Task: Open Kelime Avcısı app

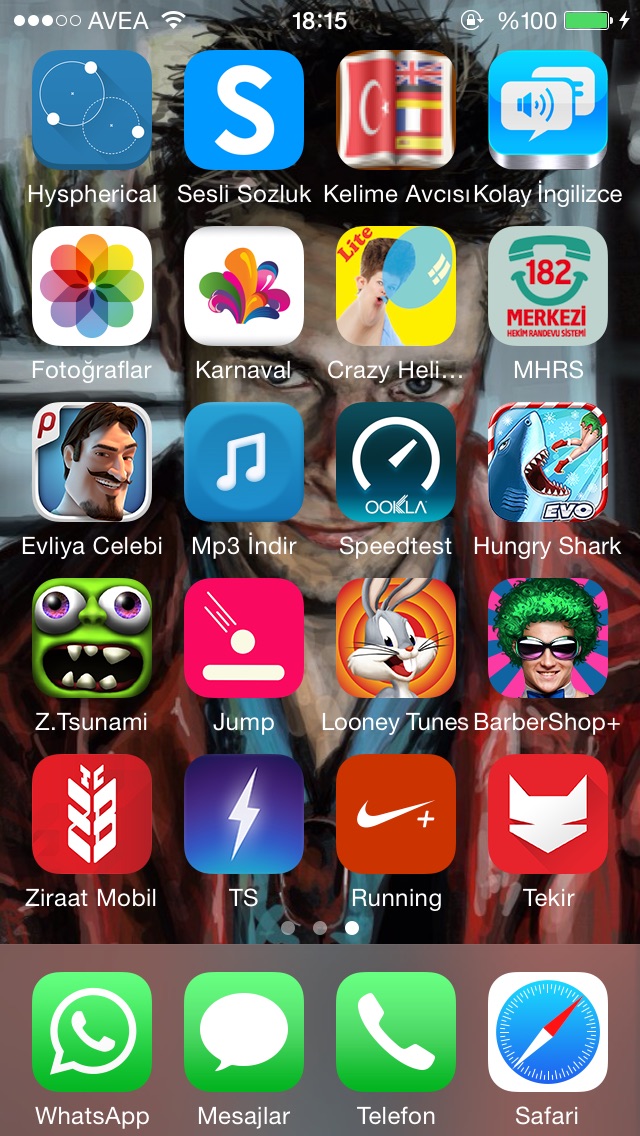Action: click(396, 110)
